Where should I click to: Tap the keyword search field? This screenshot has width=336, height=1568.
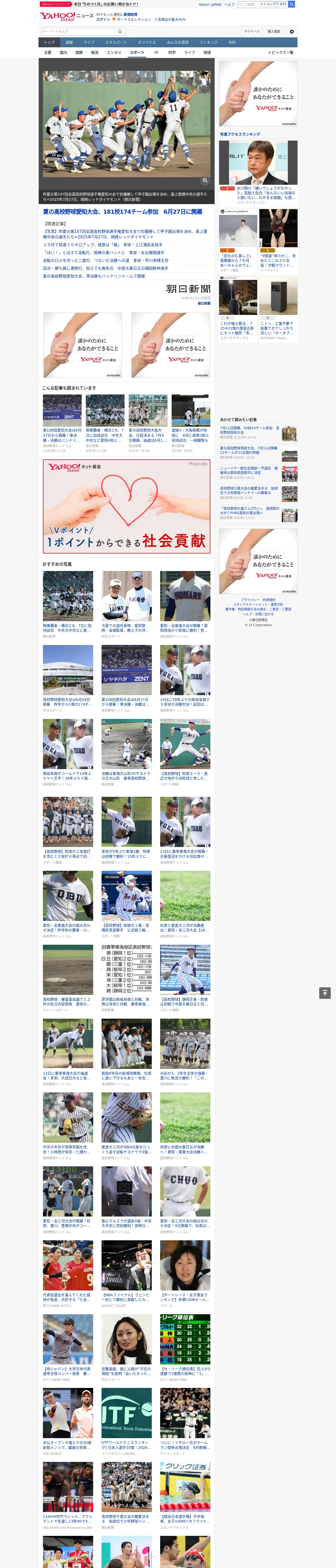tap(79, 31)
